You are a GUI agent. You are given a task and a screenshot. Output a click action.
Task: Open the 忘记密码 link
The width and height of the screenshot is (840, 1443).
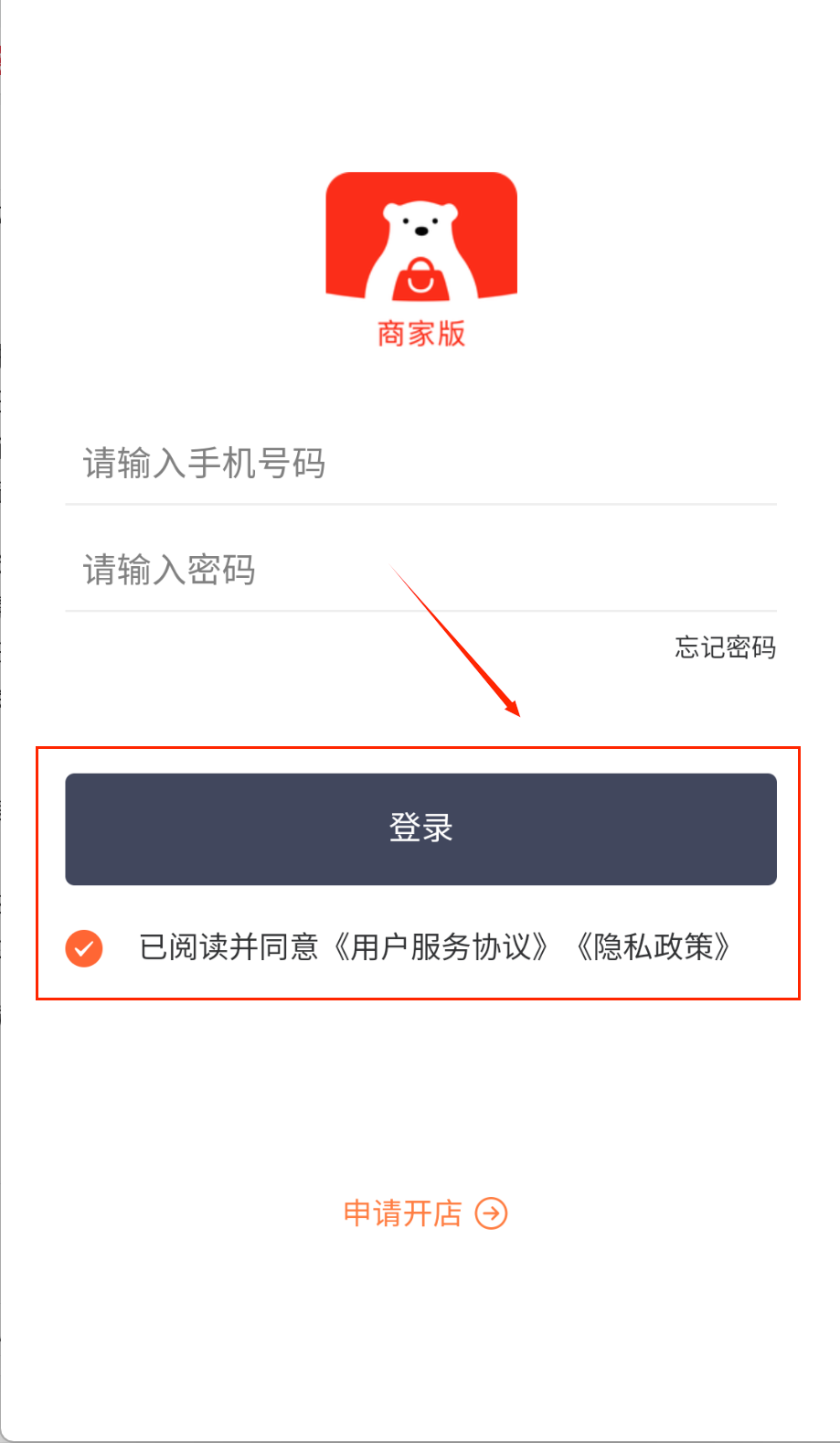pos(725,647)
